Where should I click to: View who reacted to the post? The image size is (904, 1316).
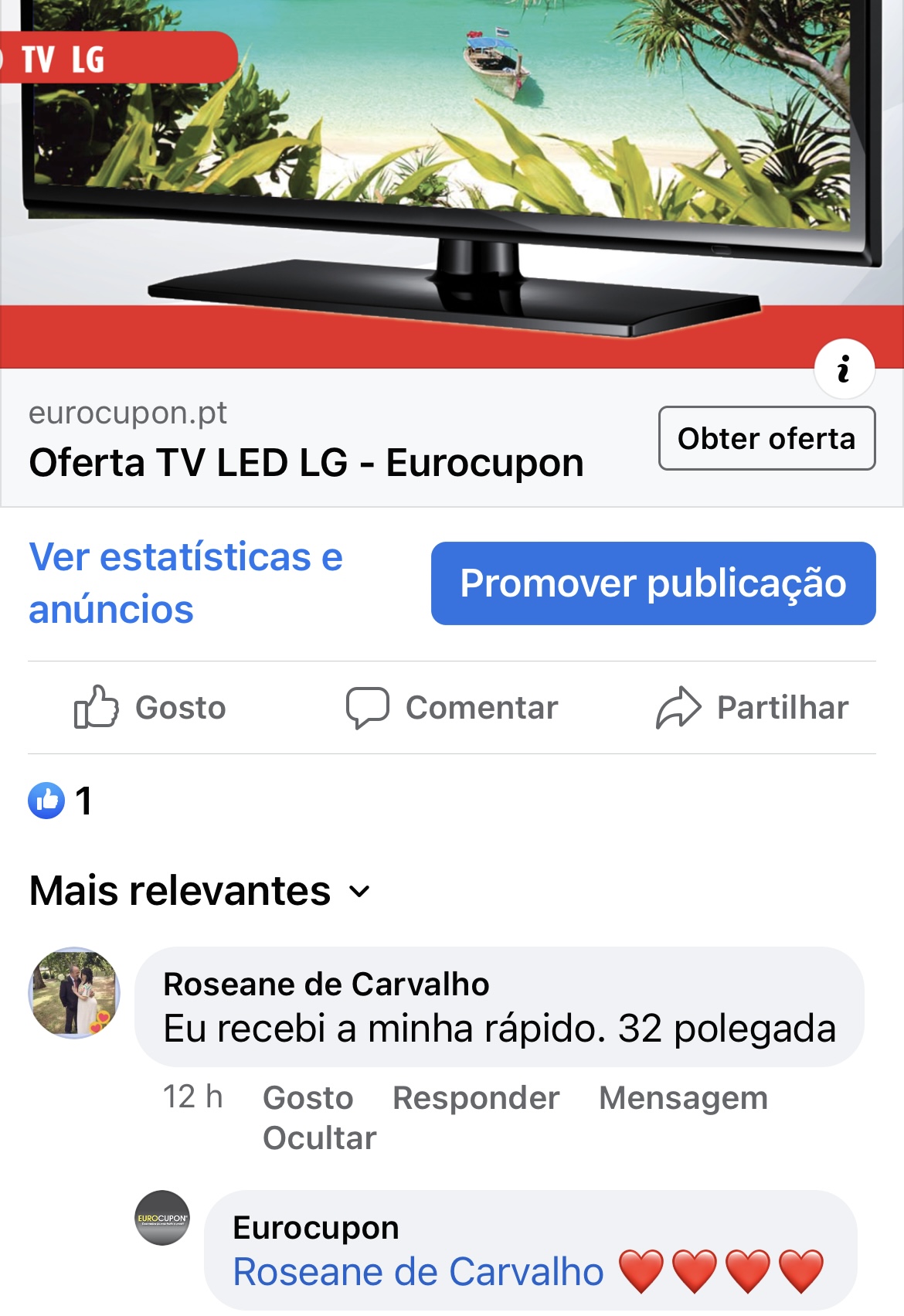click(60, 801)
